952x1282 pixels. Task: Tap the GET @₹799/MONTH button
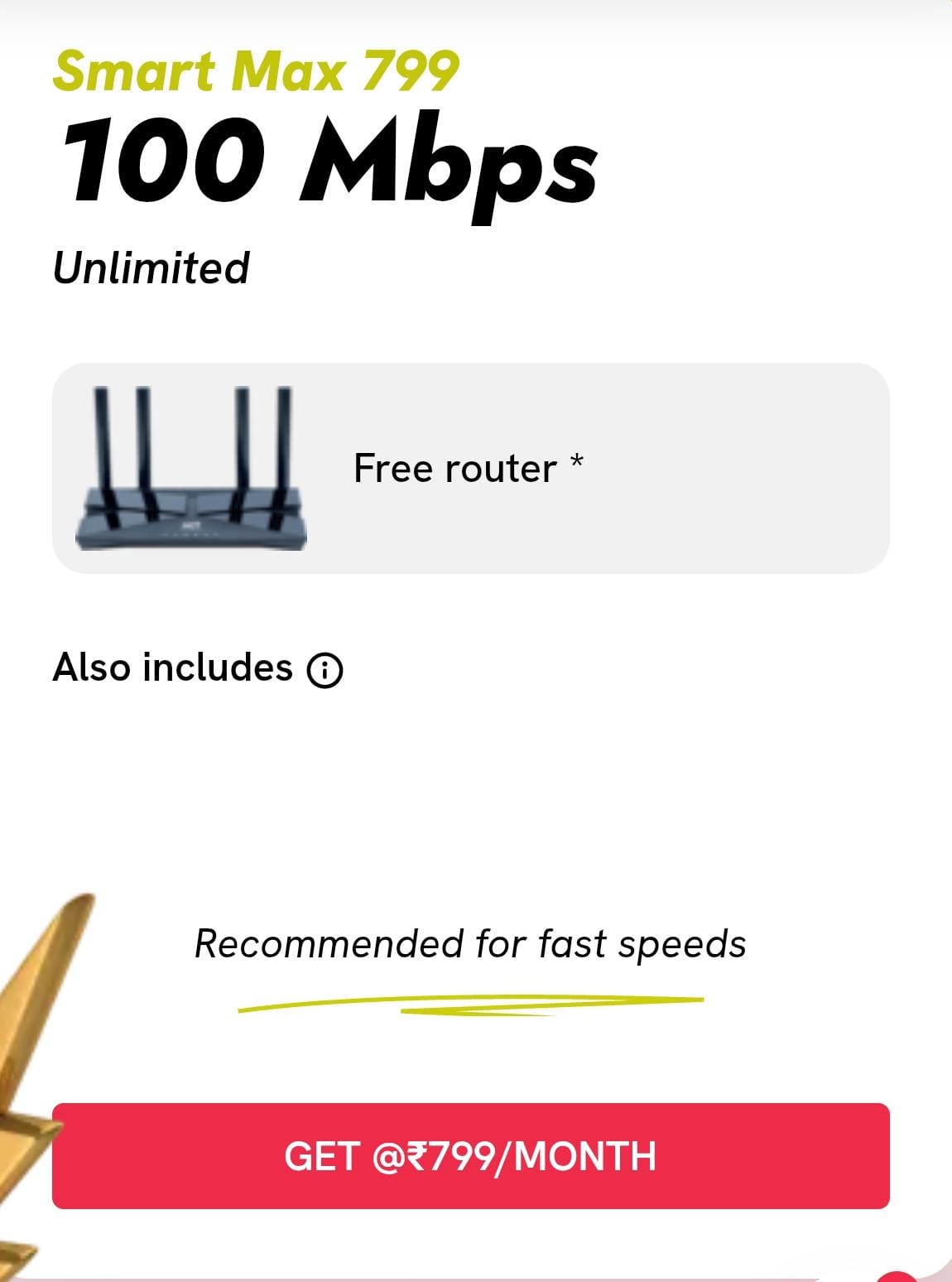(470, 1155)
